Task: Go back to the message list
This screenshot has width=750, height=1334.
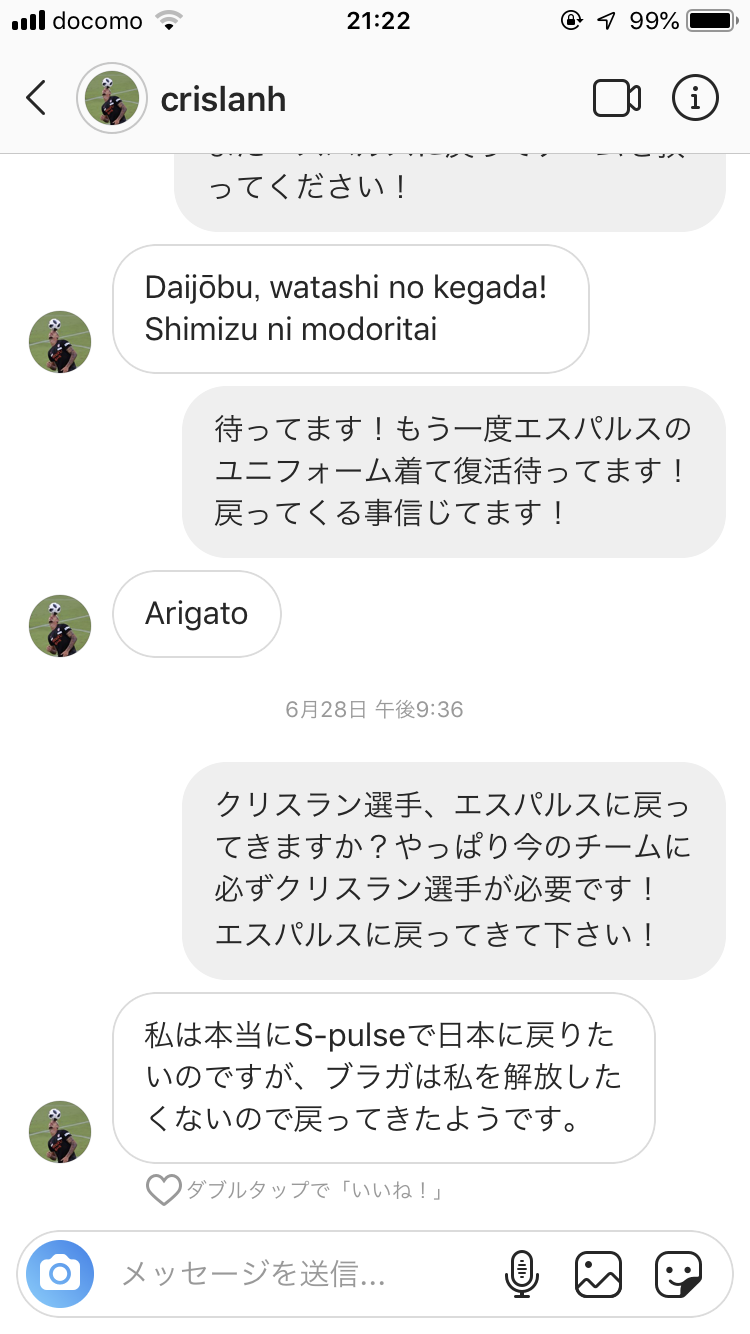Action: pyautogui.click(x=36, y=98)
